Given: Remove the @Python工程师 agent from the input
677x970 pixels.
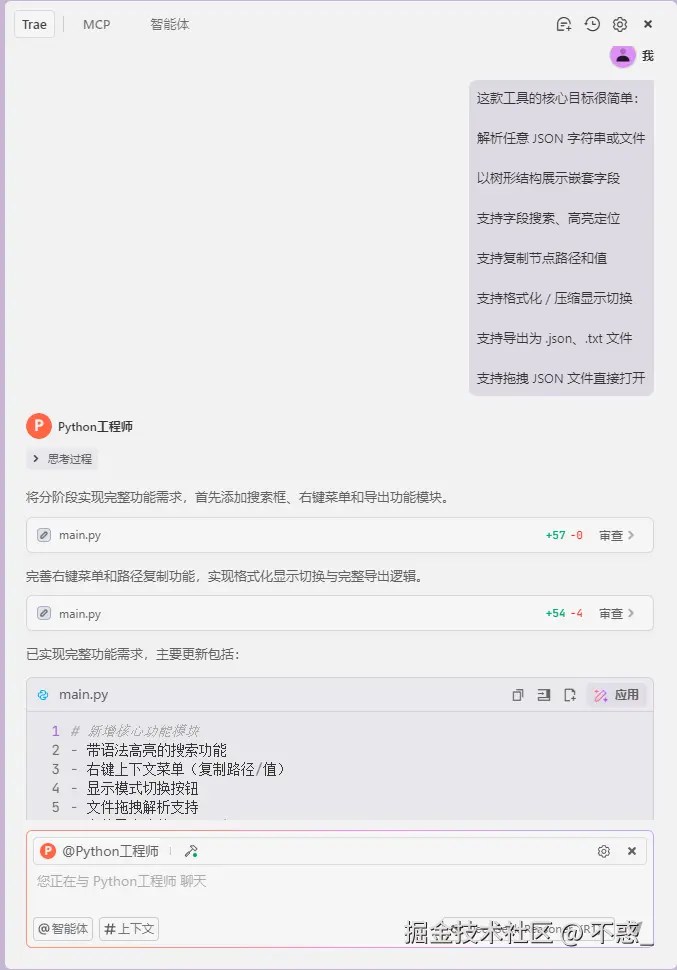Looking at the screenshot, I should click(632, 851).
